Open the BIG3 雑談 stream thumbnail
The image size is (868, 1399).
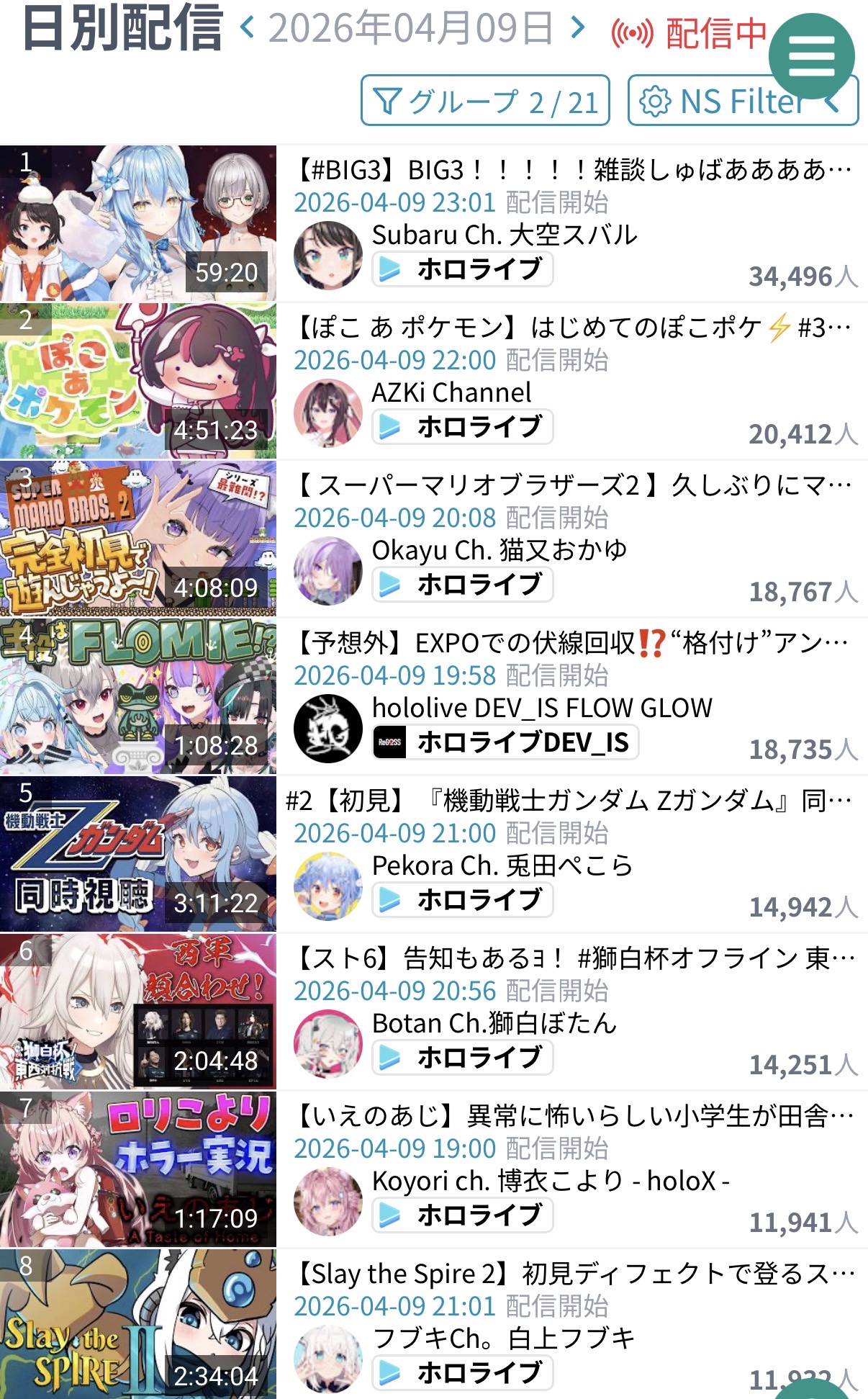click(x=138, y=223)
